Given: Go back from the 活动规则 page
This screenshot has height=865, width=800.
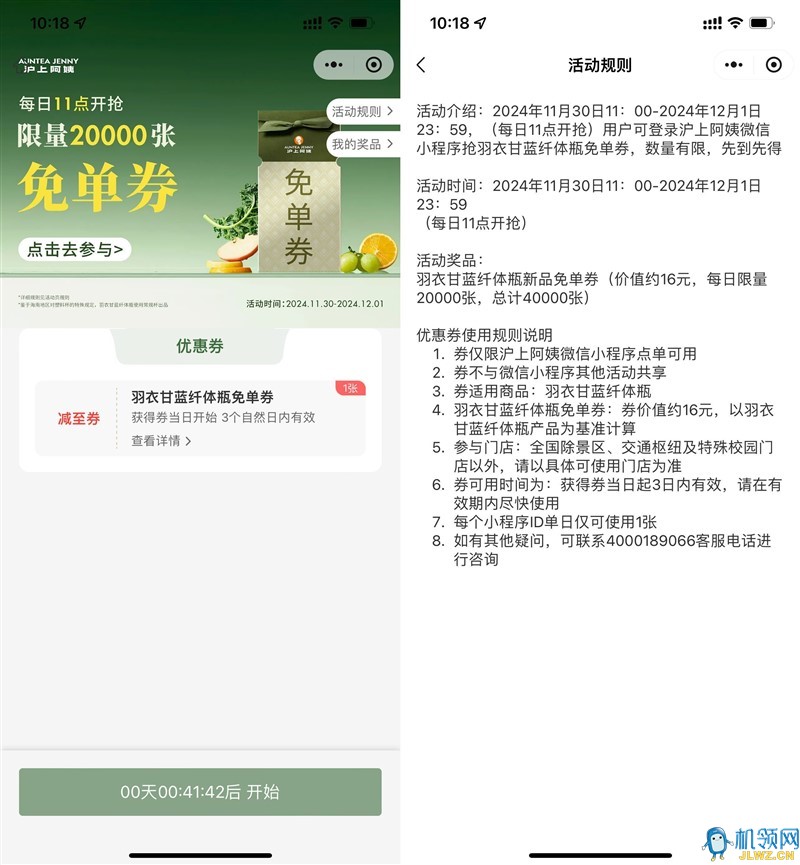Looking at the screenshot, I should pos(421,65).
